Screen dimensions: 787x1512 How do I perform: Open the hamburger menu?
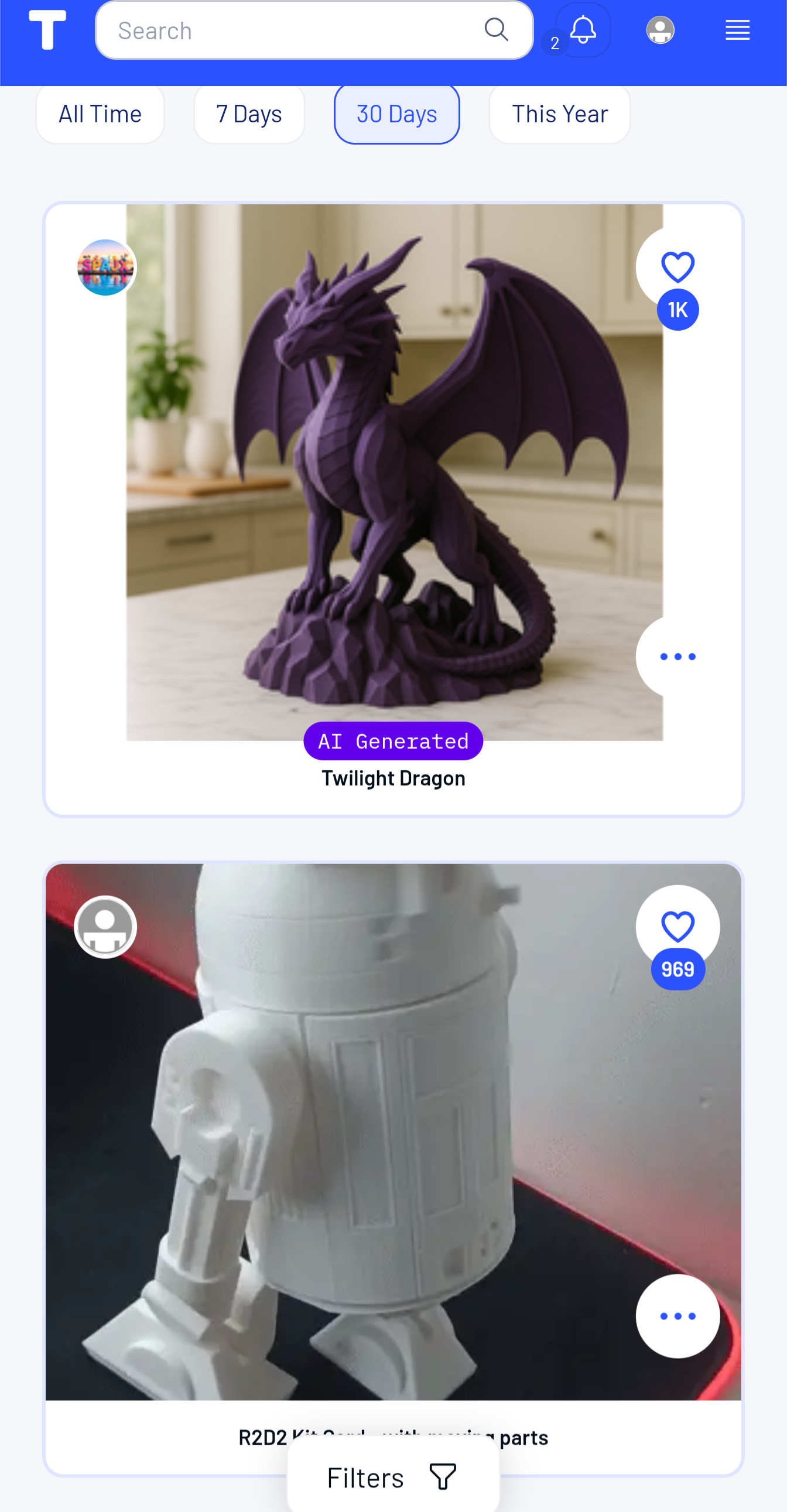738,29
